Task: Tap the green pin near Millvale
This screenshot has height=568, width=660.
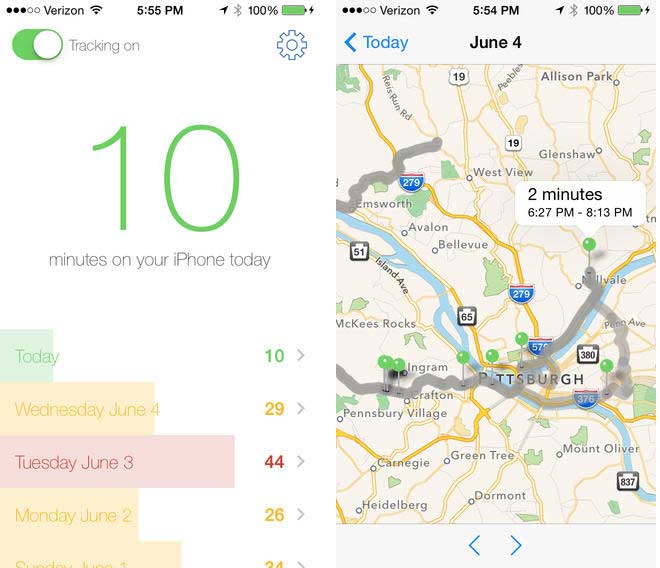Action: pyautogui.click(x=589, y=245)
